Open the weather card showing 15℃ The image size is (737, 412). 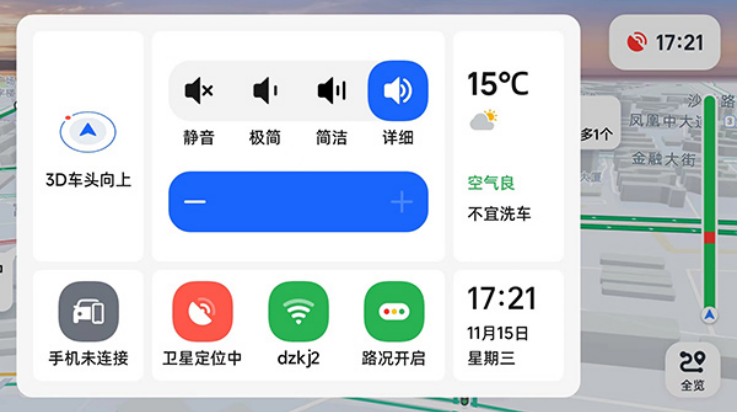pyautogui.click(x=508, y=145)
